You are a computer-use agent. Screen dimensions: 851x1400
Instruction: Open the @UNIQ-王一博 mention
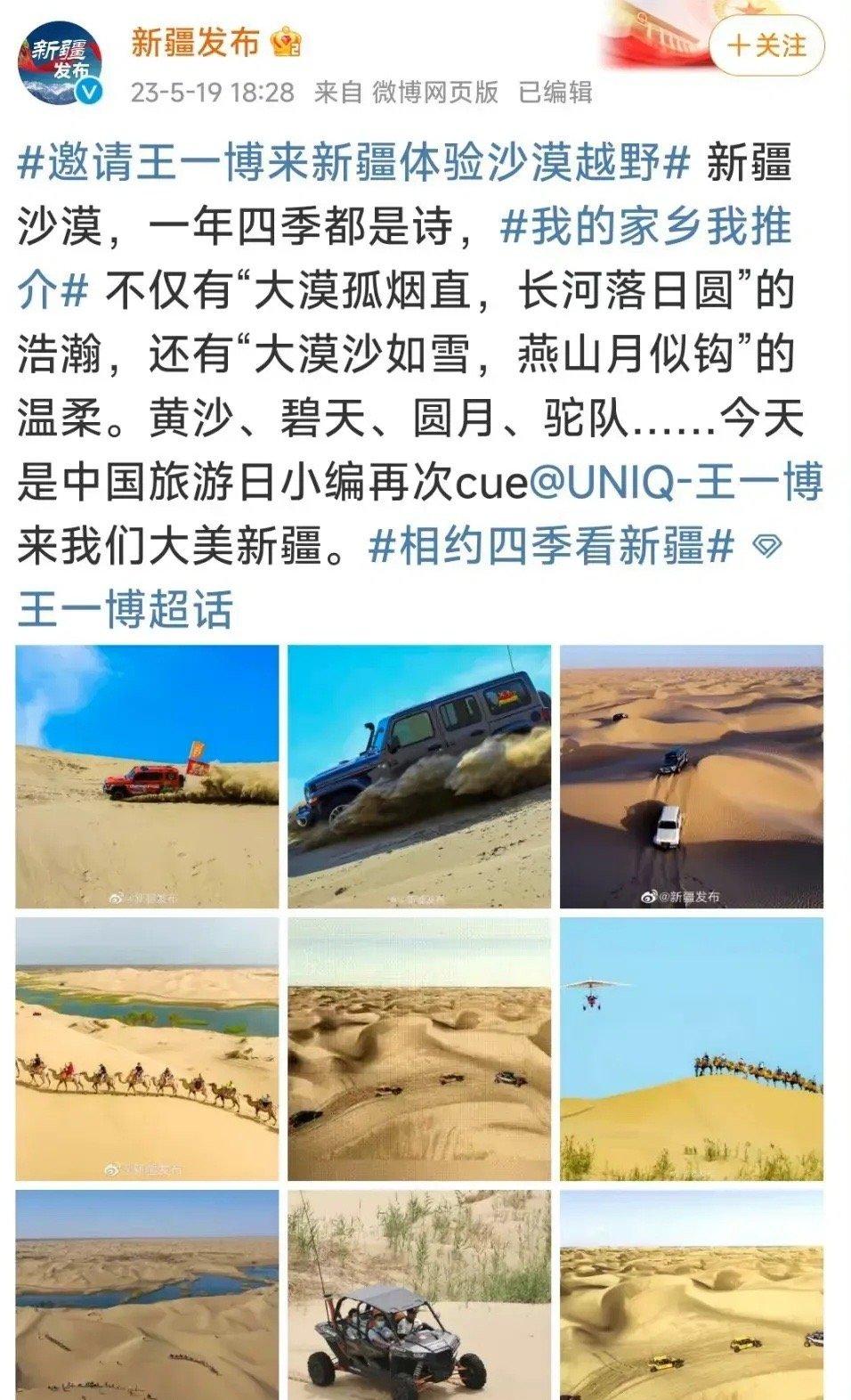676,482
